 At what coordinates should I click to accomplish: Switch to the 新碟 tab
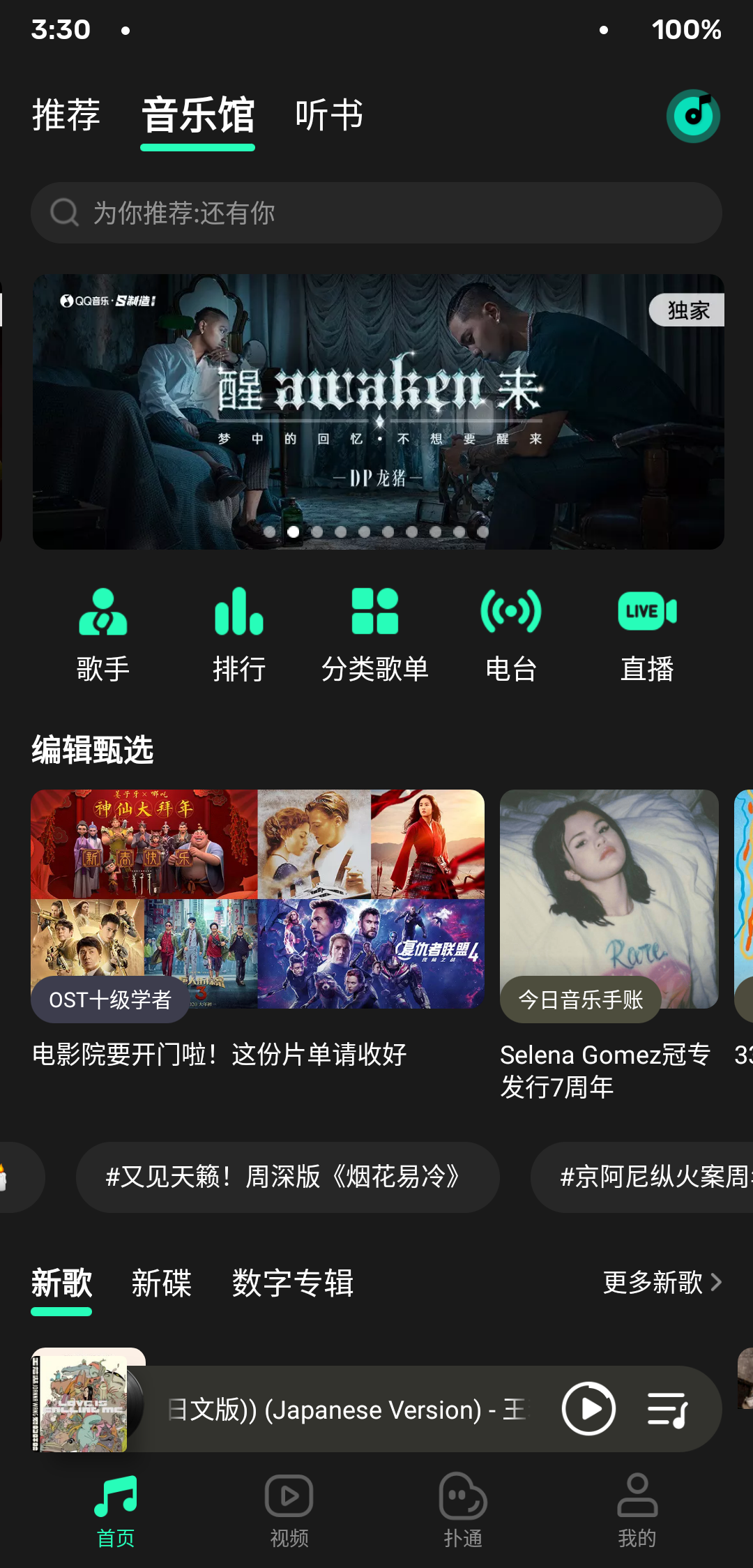click(162, 1283)
